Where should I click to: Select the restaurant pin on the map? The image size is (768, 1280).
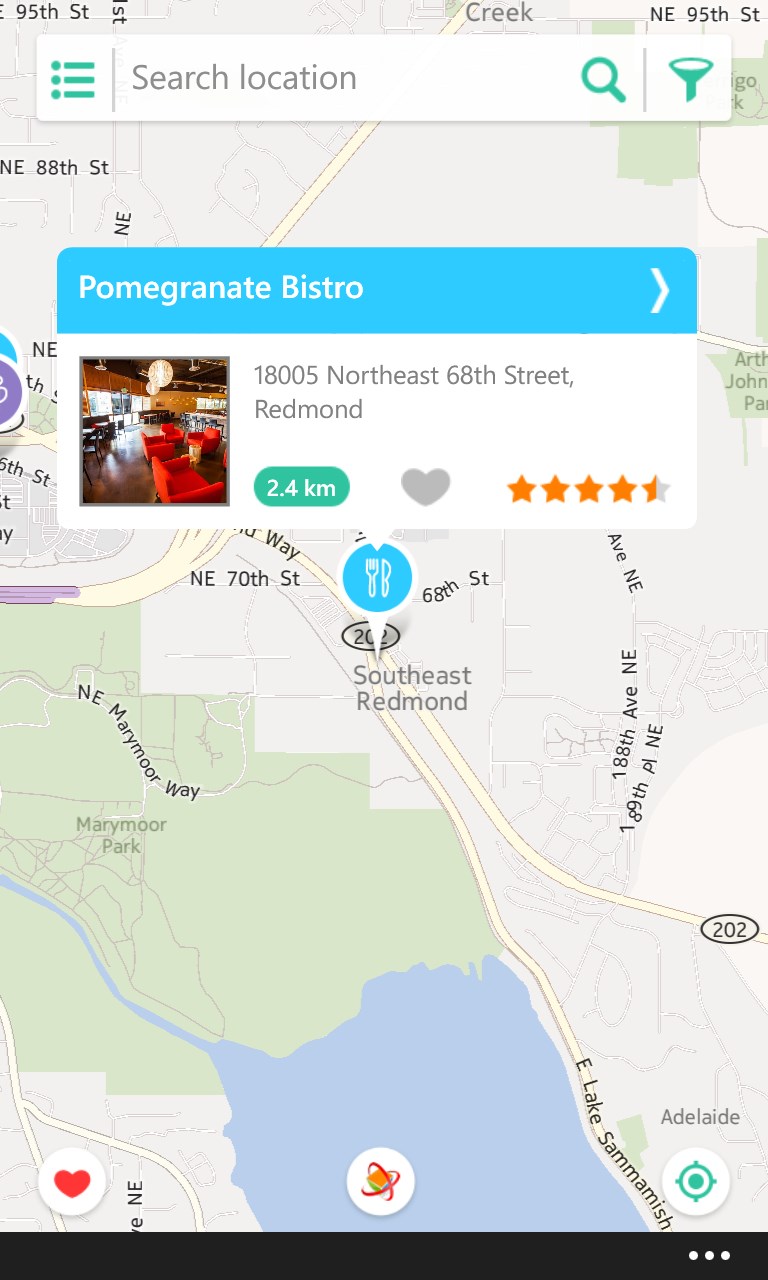tap(377, 578)
